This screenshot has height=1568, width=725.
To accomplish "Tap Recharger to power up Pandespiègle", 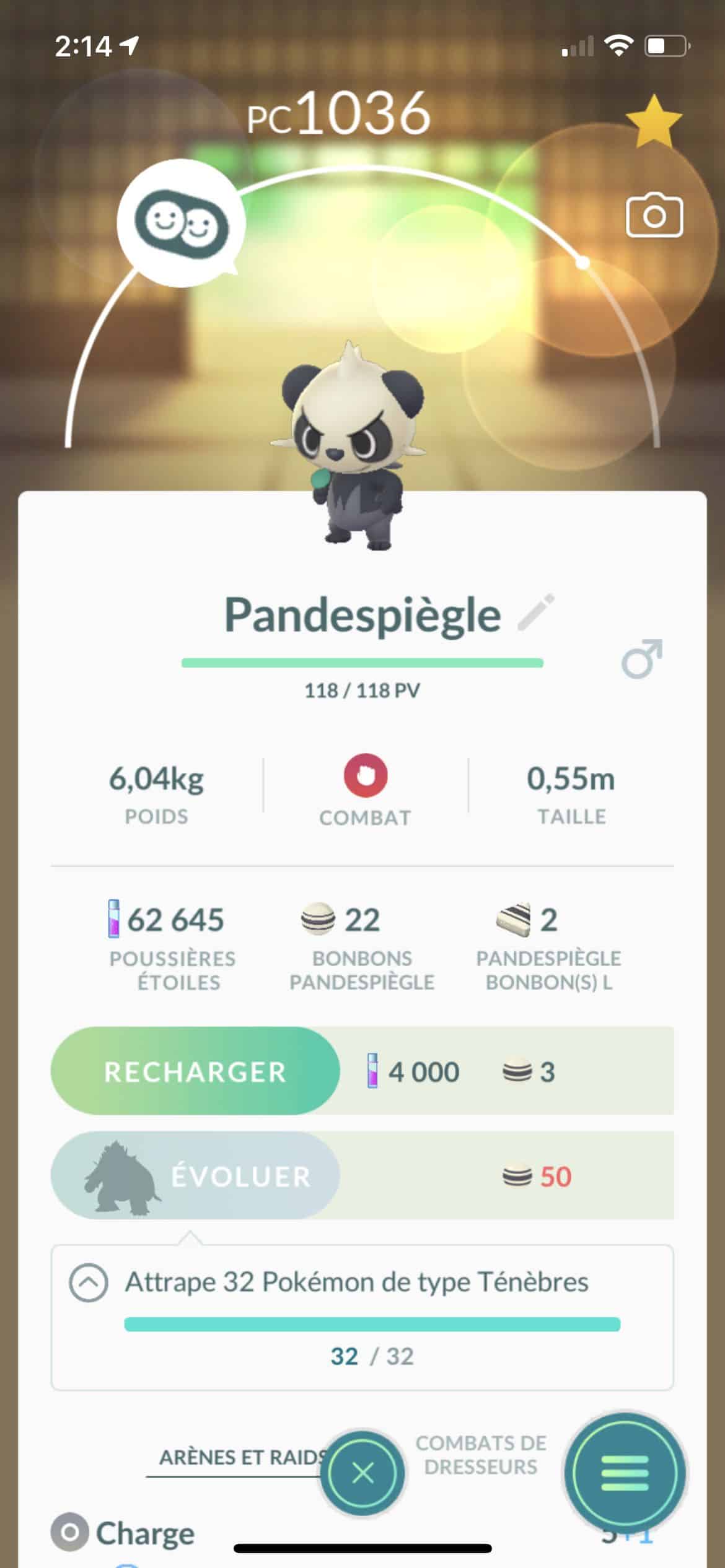I will point(195,1071).
